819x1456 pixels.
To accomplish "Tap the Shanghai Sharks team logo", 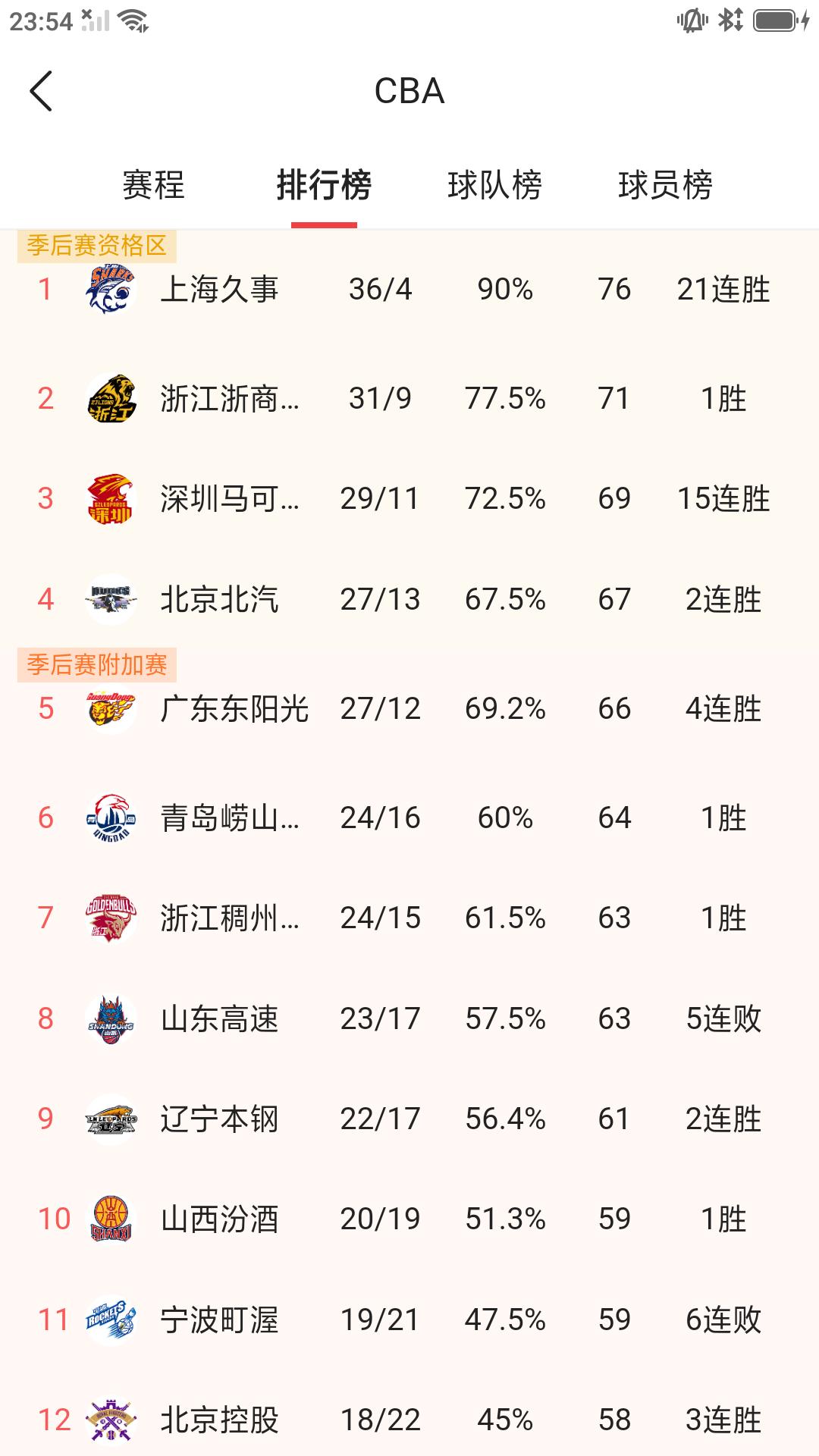I will (110, 290).
